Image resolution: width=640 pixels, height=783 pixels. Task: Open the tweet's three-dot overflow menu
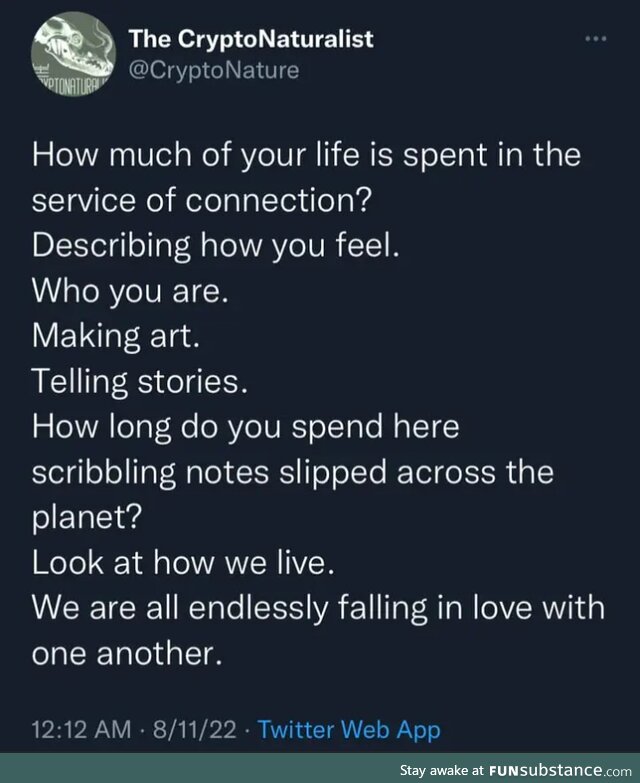coord(596,39)
